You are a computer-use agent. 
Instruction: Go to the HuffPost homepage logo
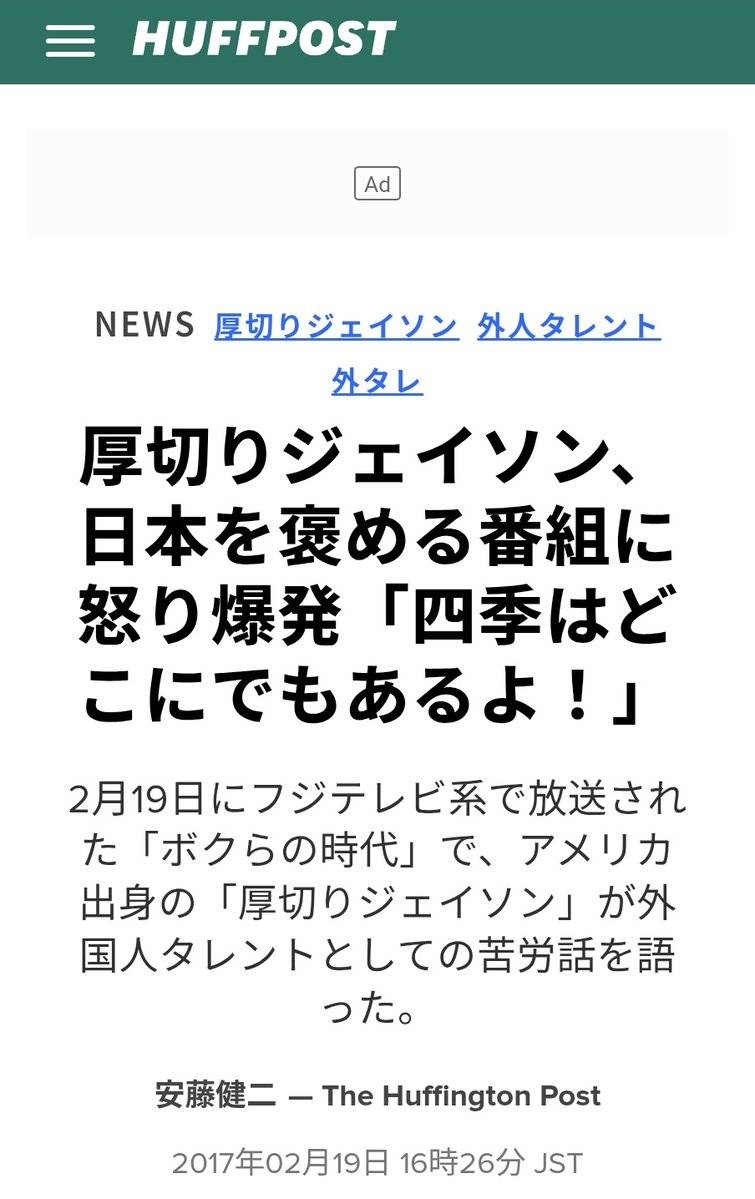point(264,40)
